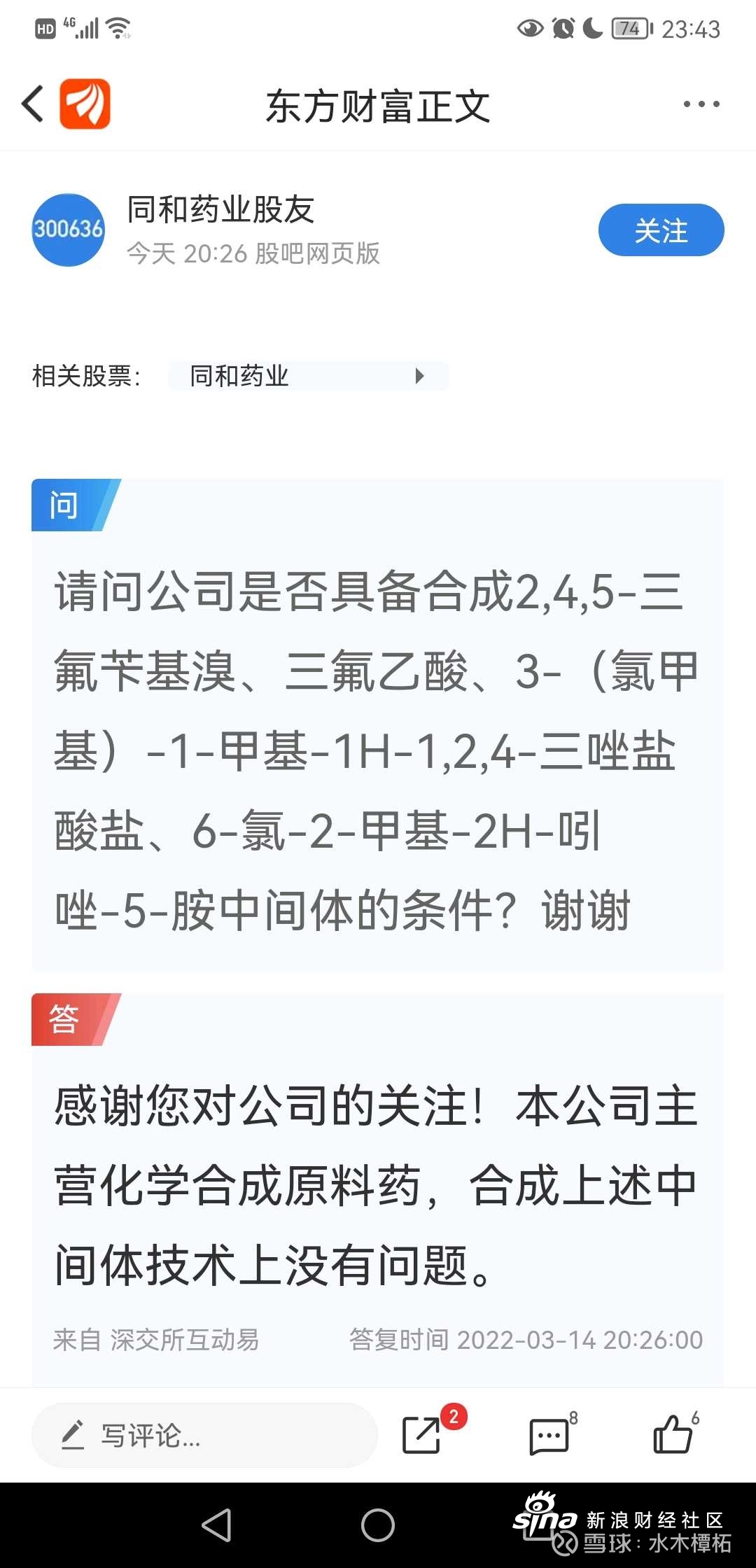
Task: Share this post via the share icon
Action: pos(421,1435)
